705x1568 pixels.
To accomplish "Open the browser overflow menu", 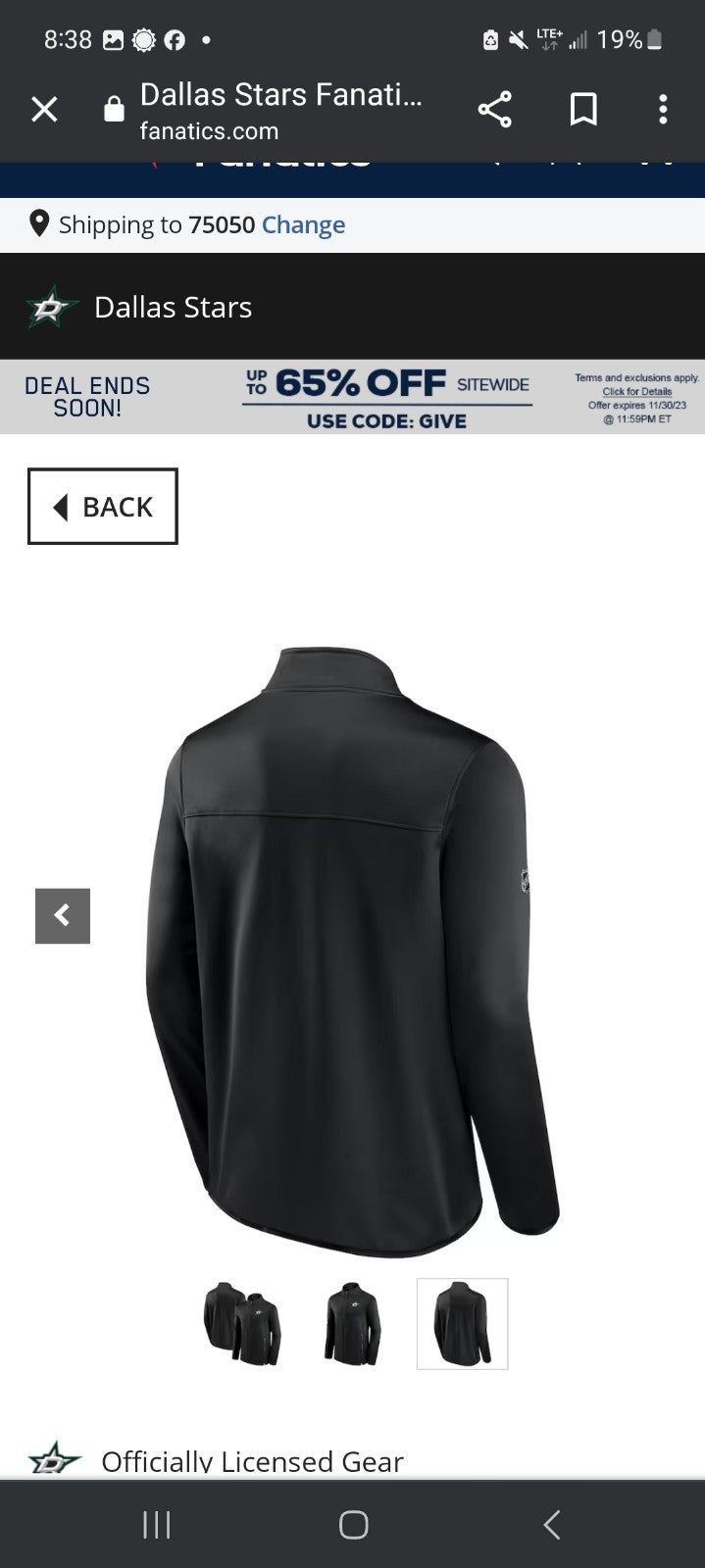I will point(663,110).
